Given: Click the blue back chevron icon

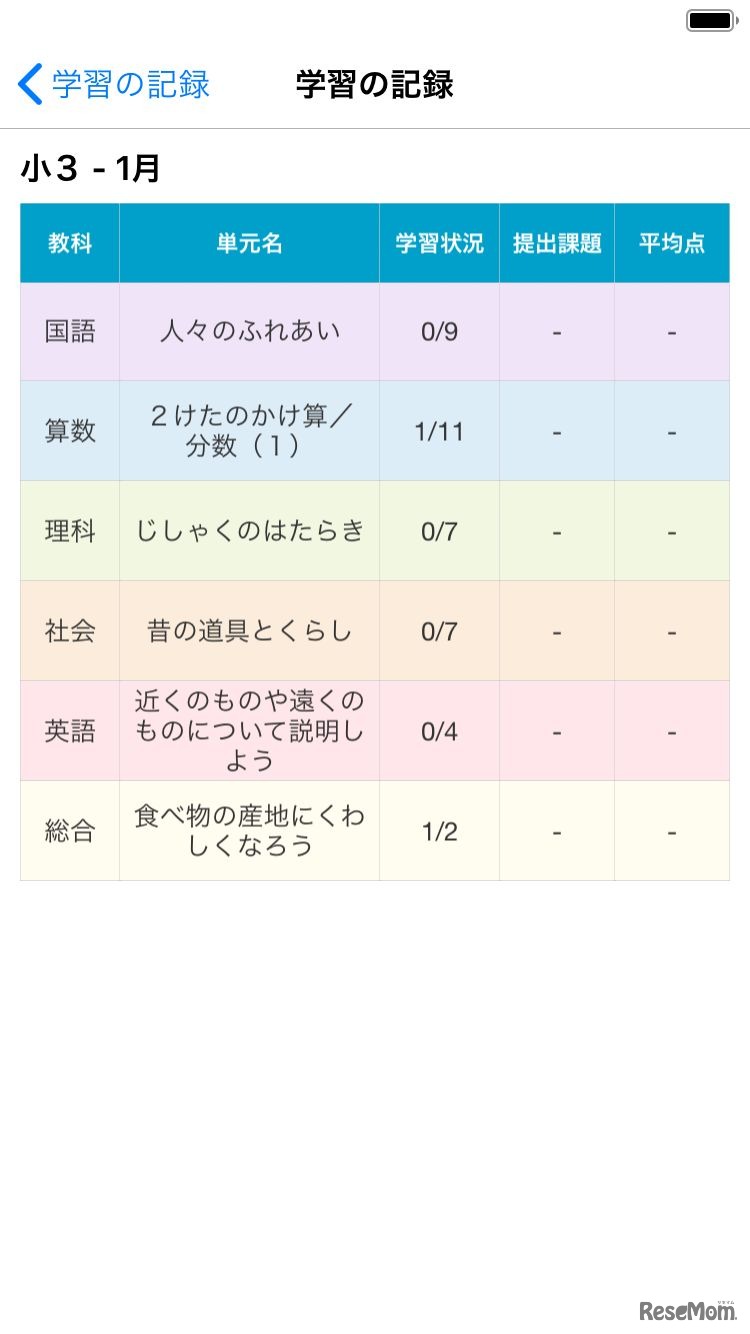Looking at the screenshot, I should [29, 83].
